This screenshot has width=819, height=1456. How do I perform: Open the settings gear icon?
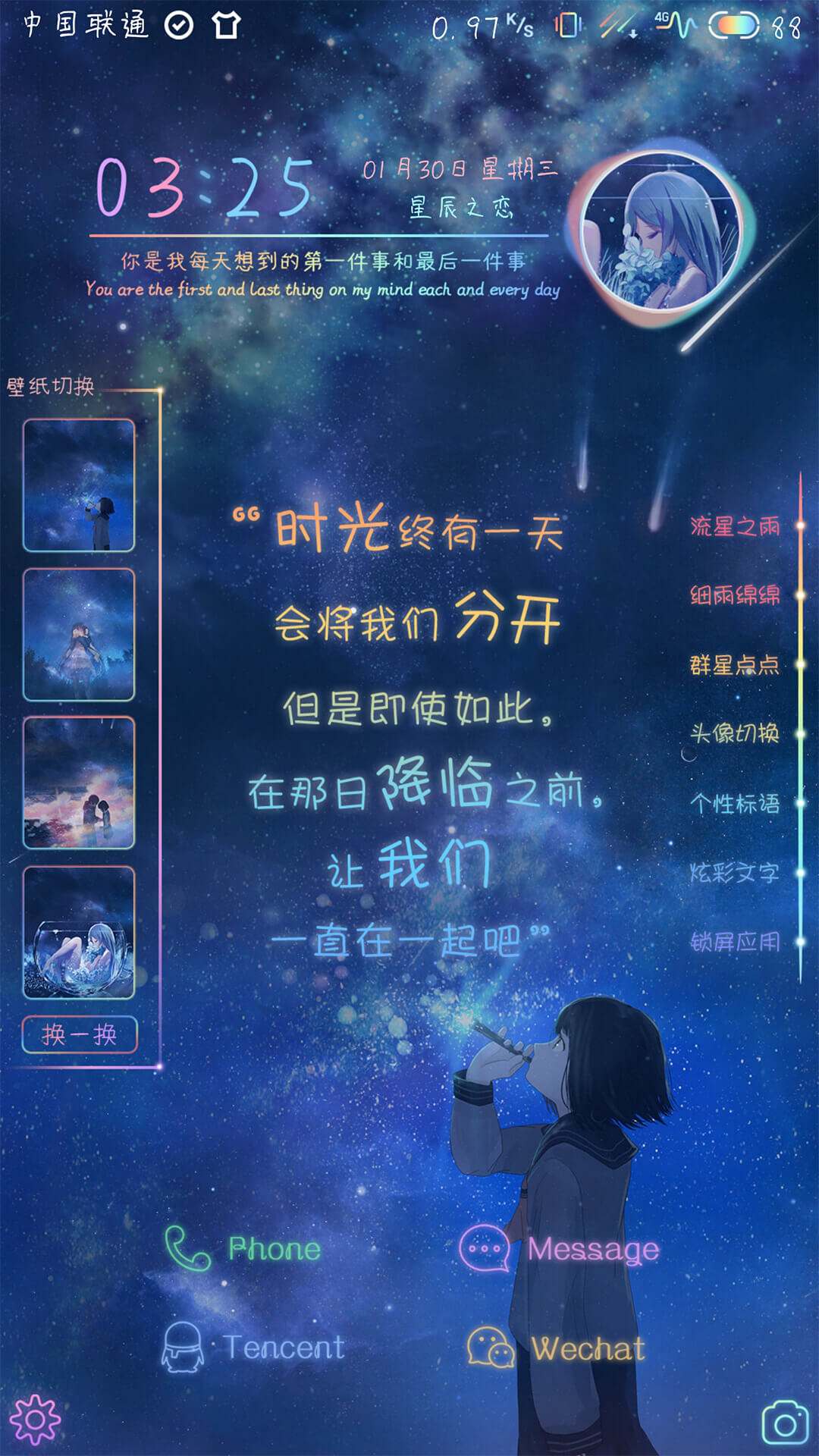coord(35,1419)
